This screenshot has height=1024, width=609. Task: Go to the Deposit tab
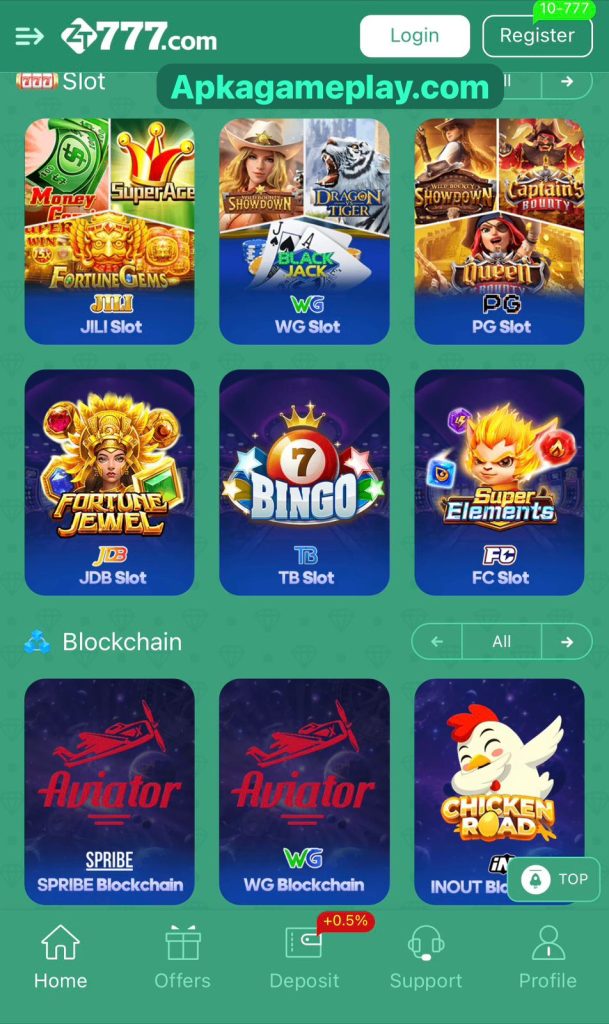(x=304, y=957)
